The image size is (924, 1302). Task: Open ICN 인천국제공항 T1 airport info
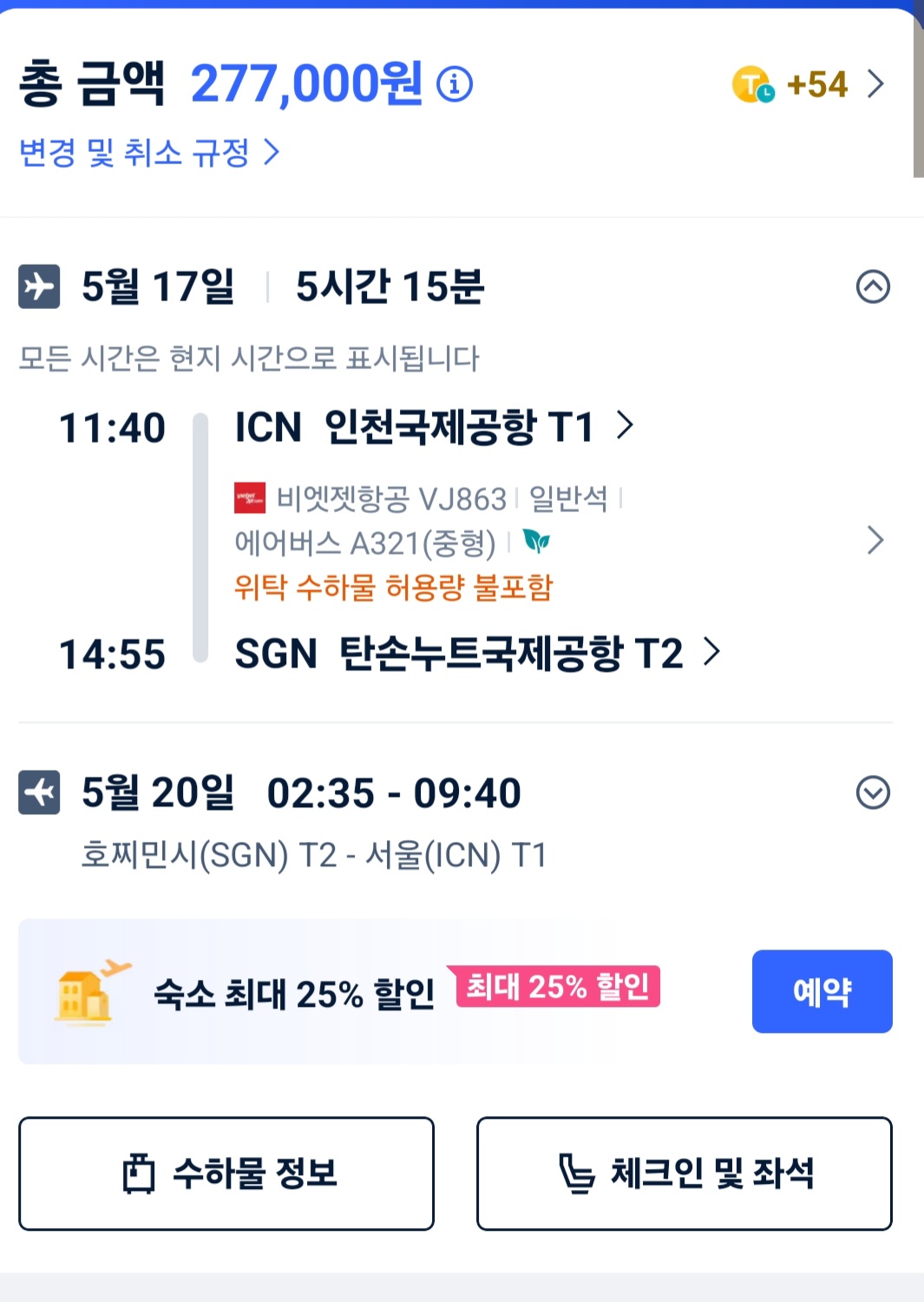click(434, 427)
